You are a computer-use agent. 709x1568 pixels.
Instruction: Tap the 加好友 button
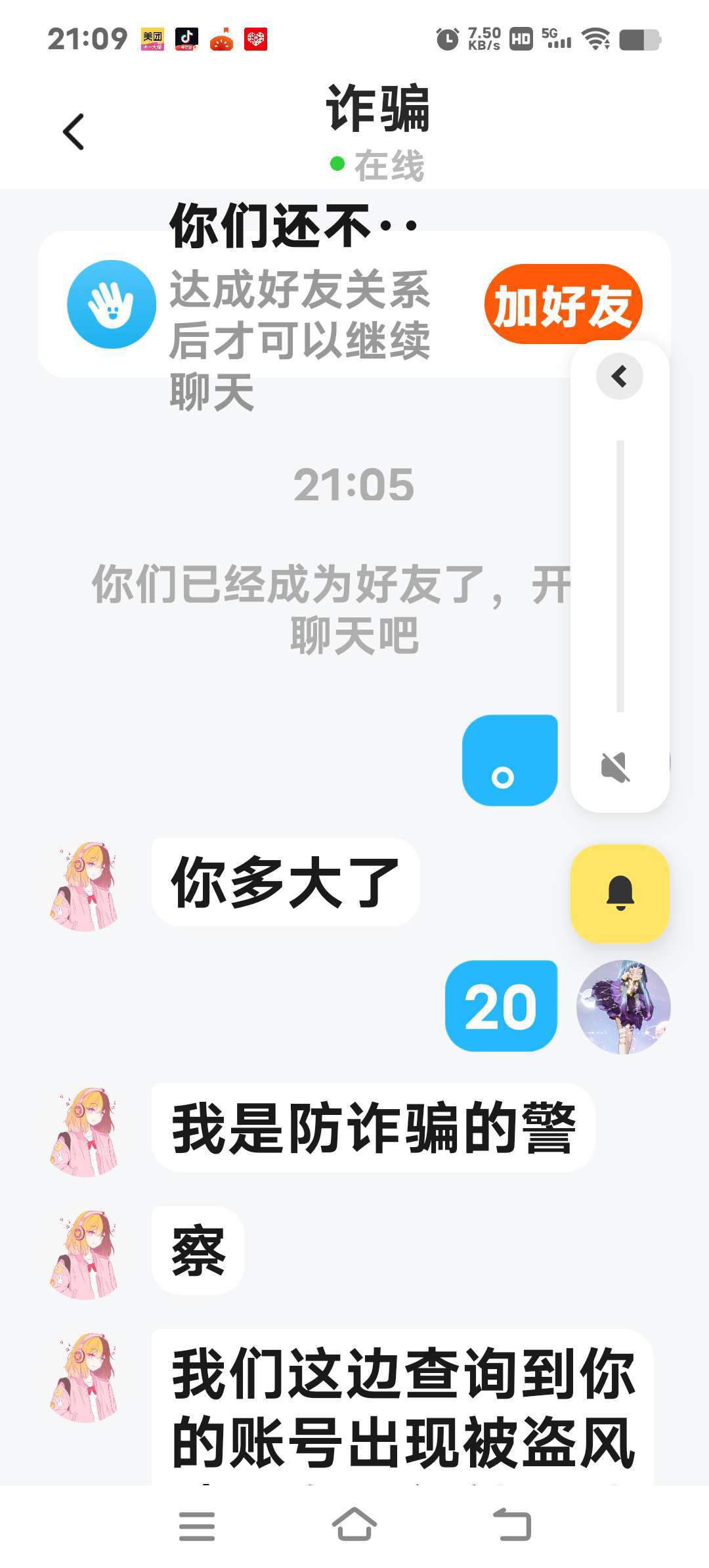(x=563, y=305)
